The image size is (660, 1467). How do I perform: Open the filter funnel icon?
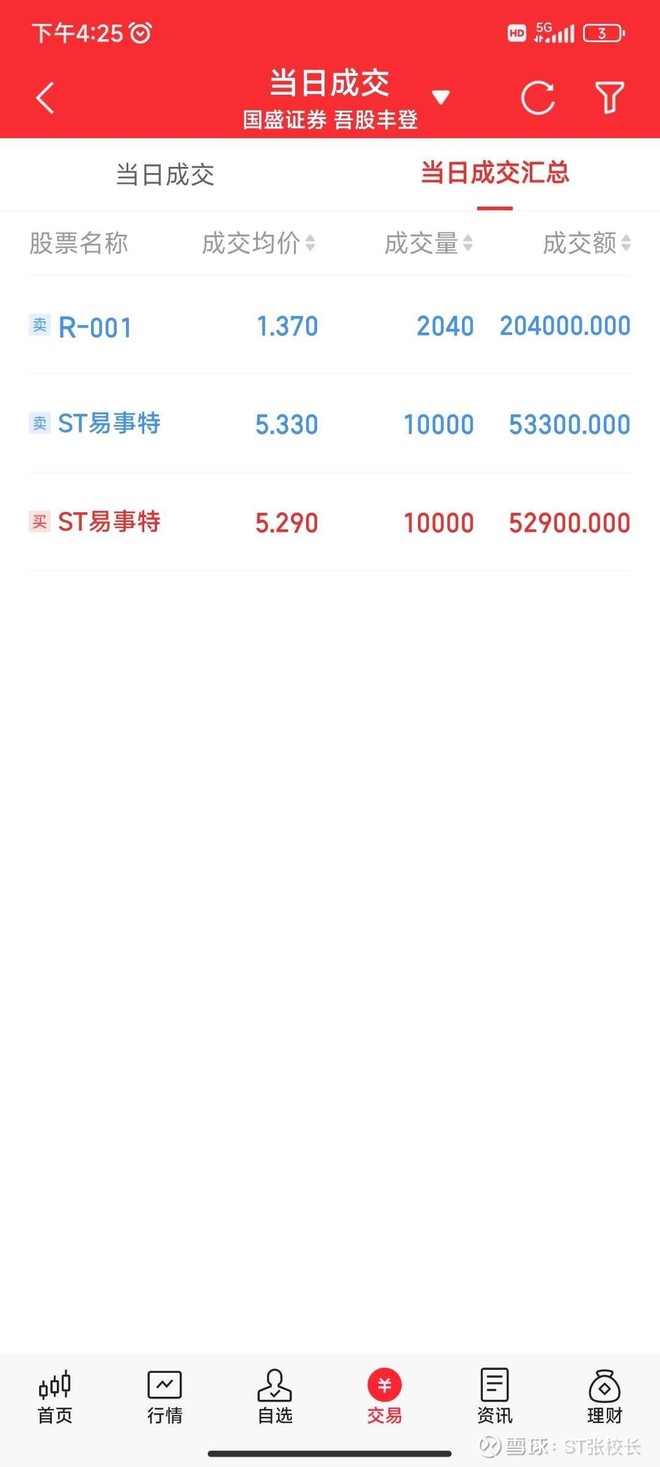pyautogui.click(x=609, y=98)
